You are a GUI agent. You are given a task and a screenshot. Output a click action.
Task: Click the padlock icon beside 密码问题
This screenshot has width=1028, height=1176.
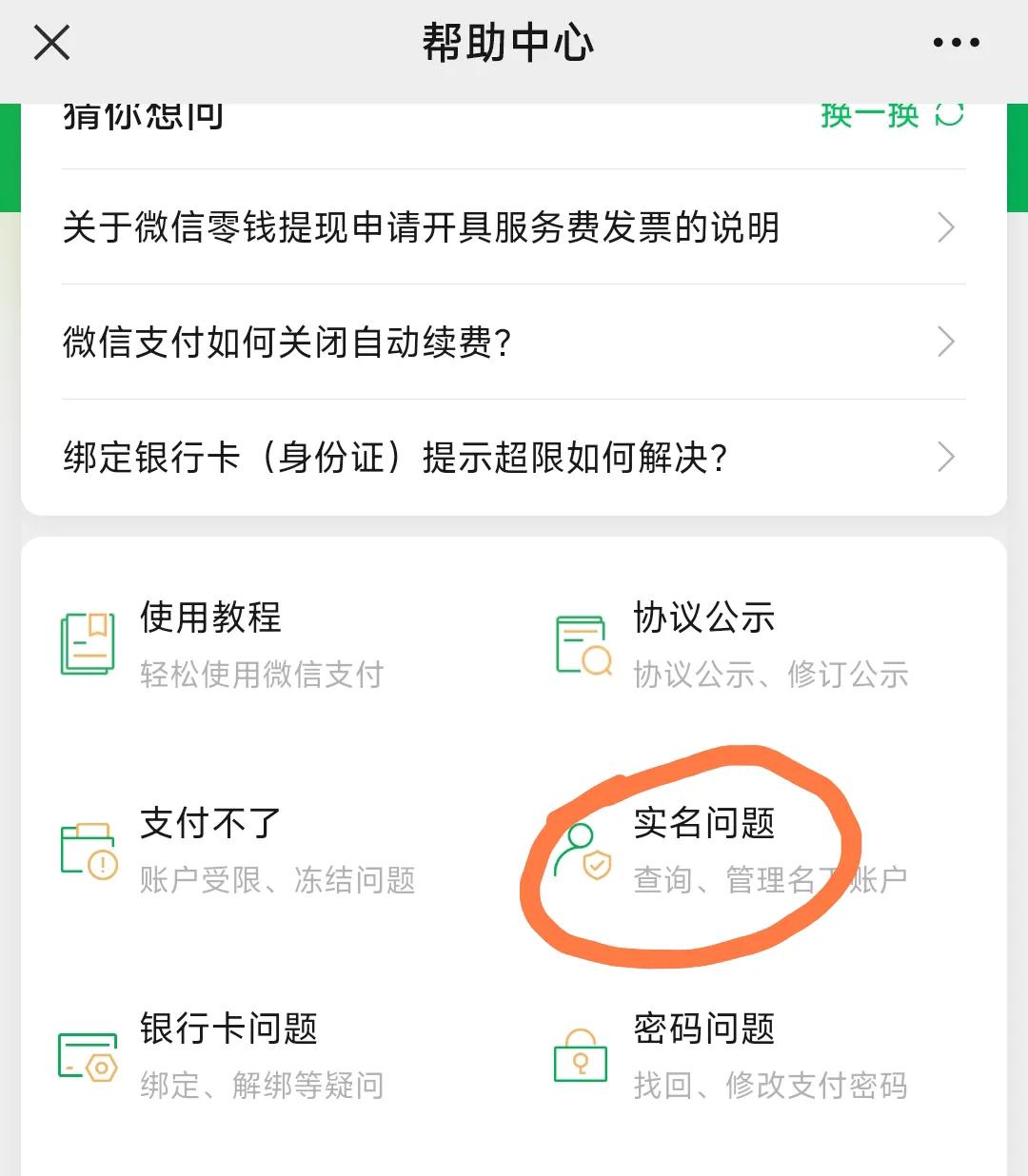coord(581,1056)
